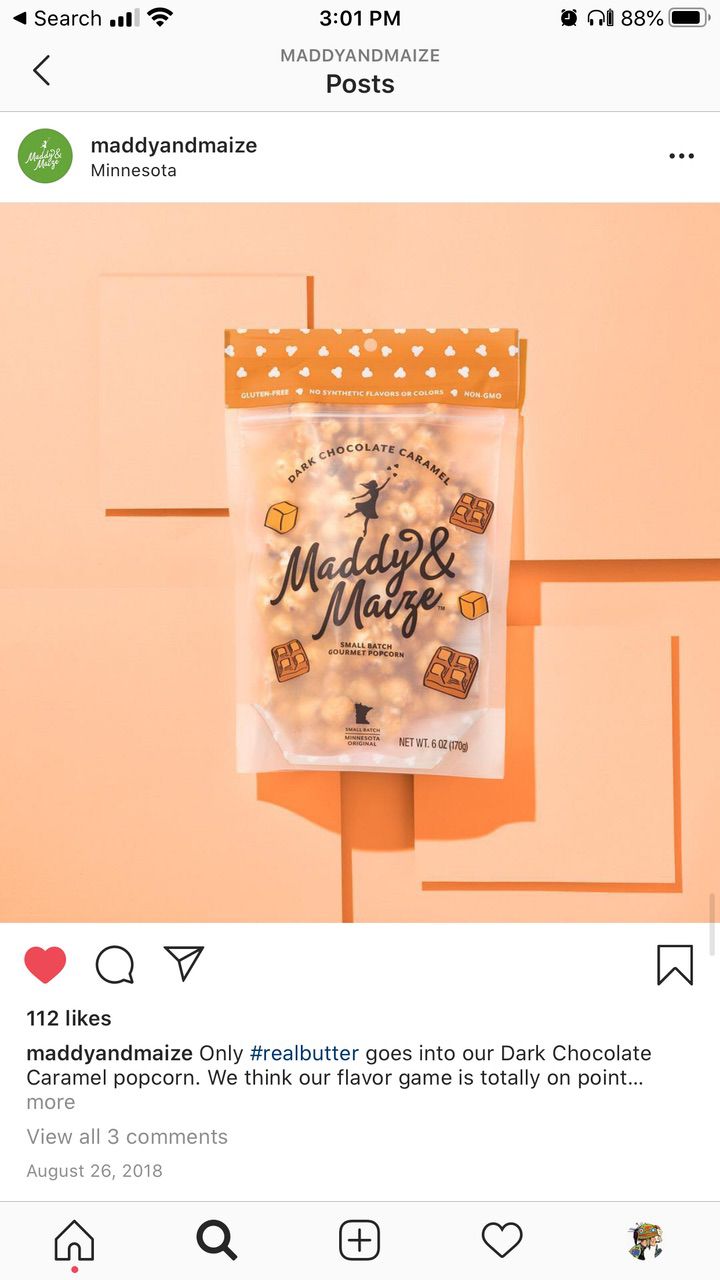Create a new post with plus tab
This screenshot has height=1280, width=720.
360,1241
